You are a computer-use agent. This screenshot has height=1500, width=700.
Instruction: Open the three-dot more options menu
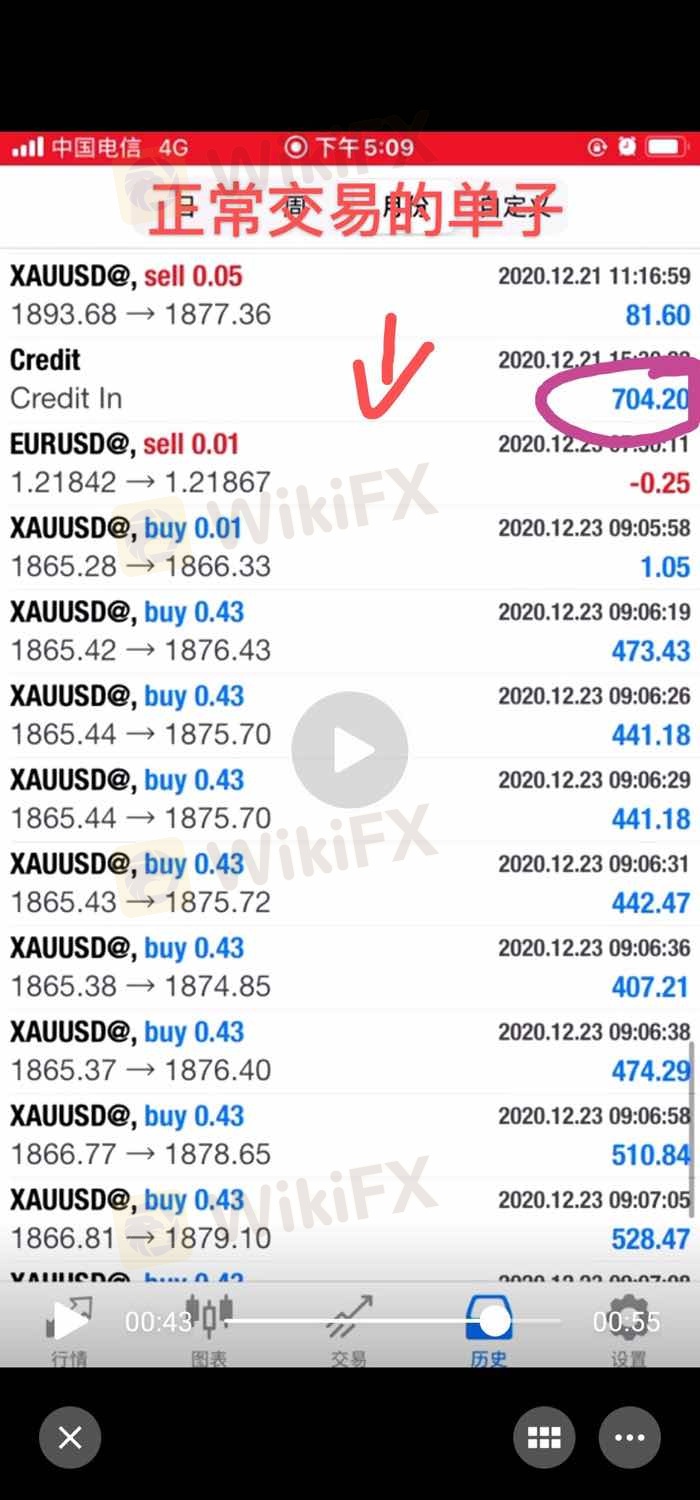pyautogui.click(x=630, y=1438)
